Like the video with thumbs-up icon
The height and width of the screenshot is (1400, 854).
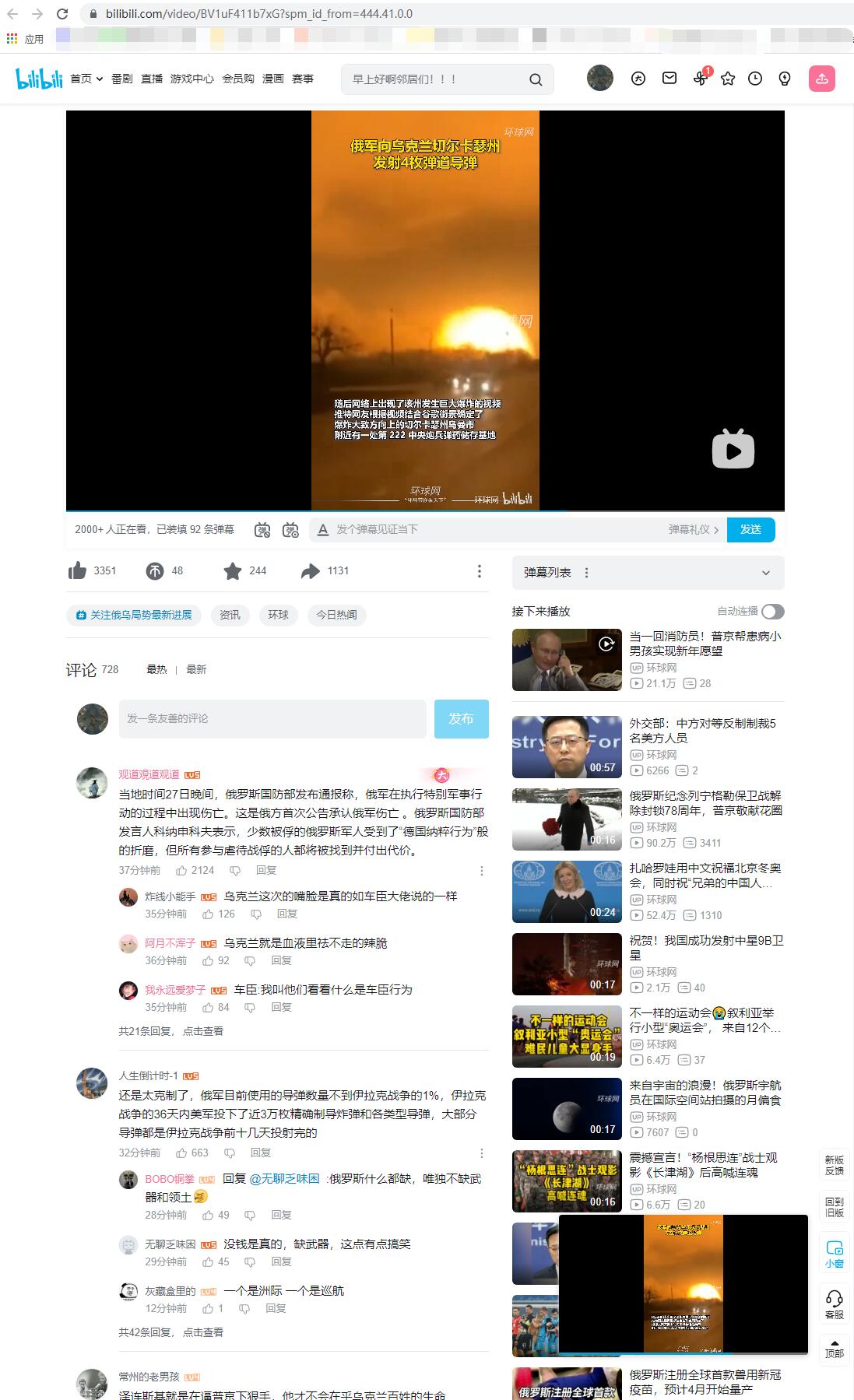tap(78, 571)
